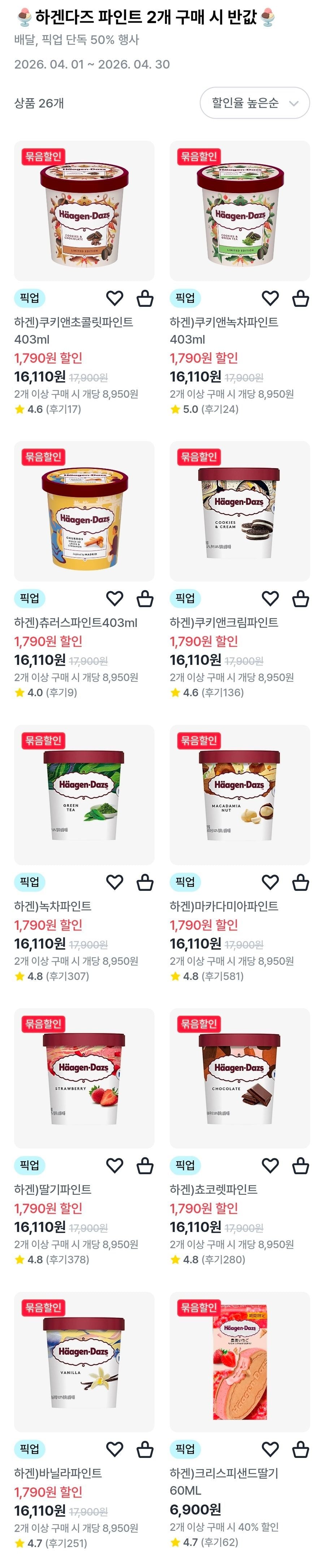Open the 쿠키앤크림파인트 product
325x1568 pixels.
pos(240,511)
